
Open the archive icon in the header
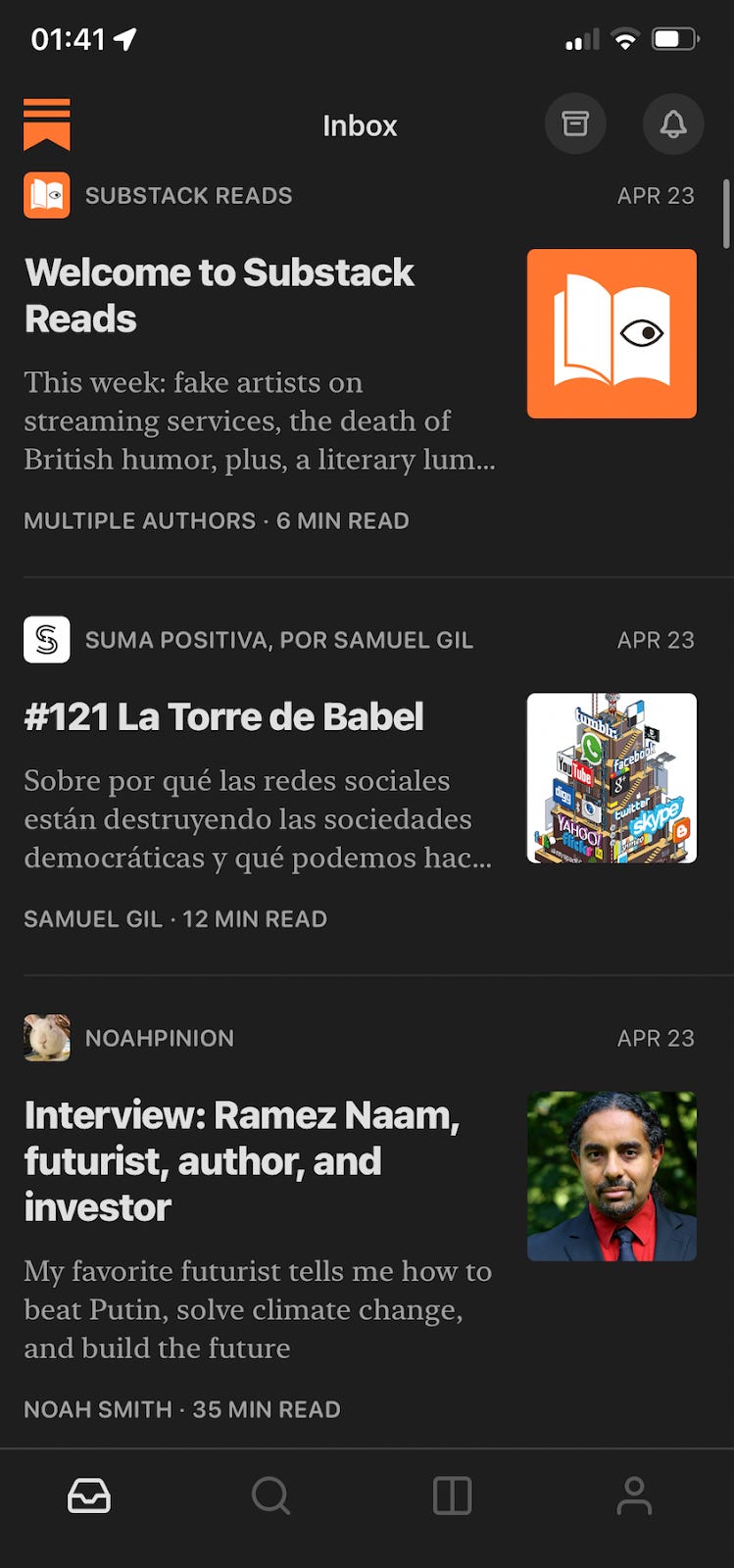click(x=575, y=124)
